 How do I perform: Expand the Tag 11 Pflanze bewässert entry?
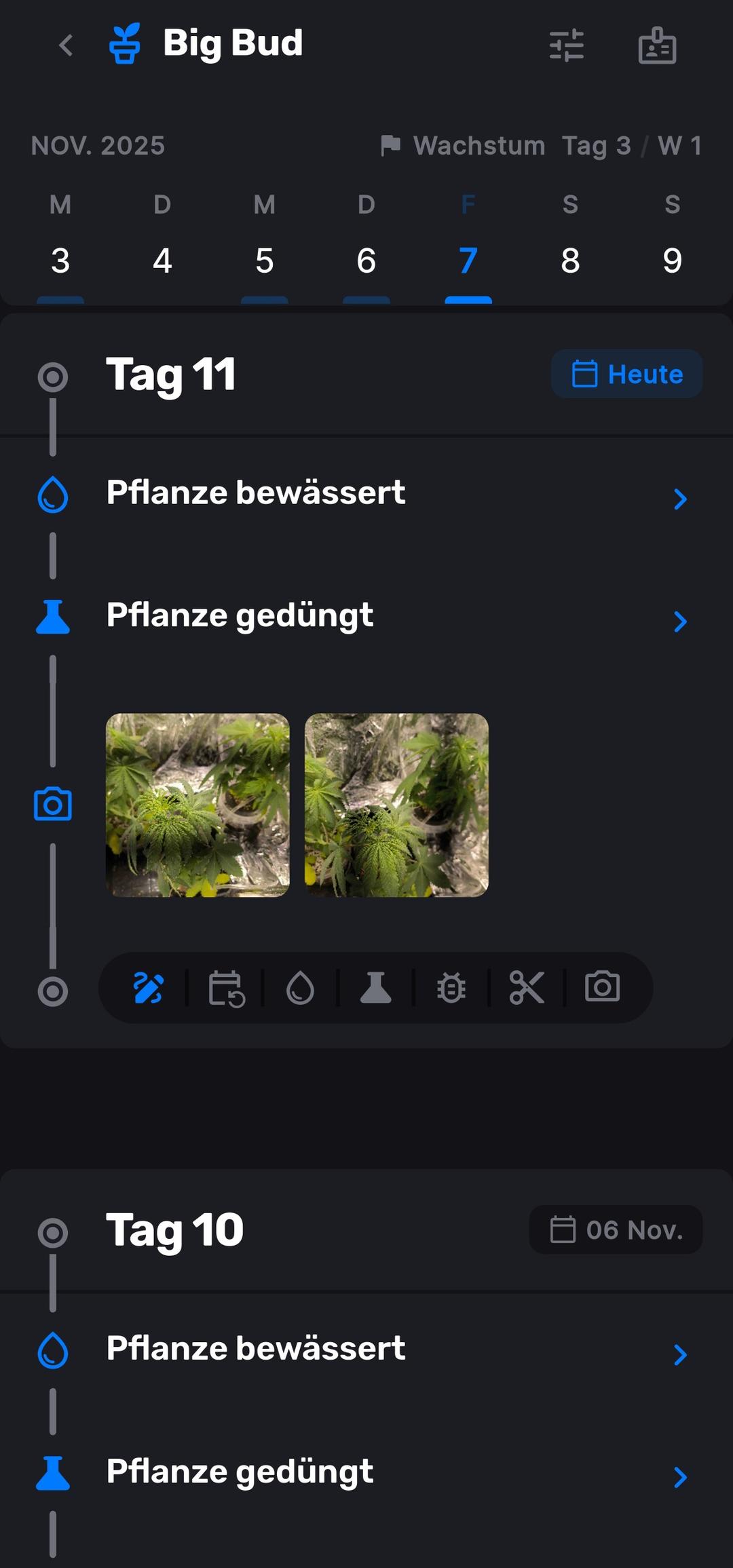click(x=681, y=499)
